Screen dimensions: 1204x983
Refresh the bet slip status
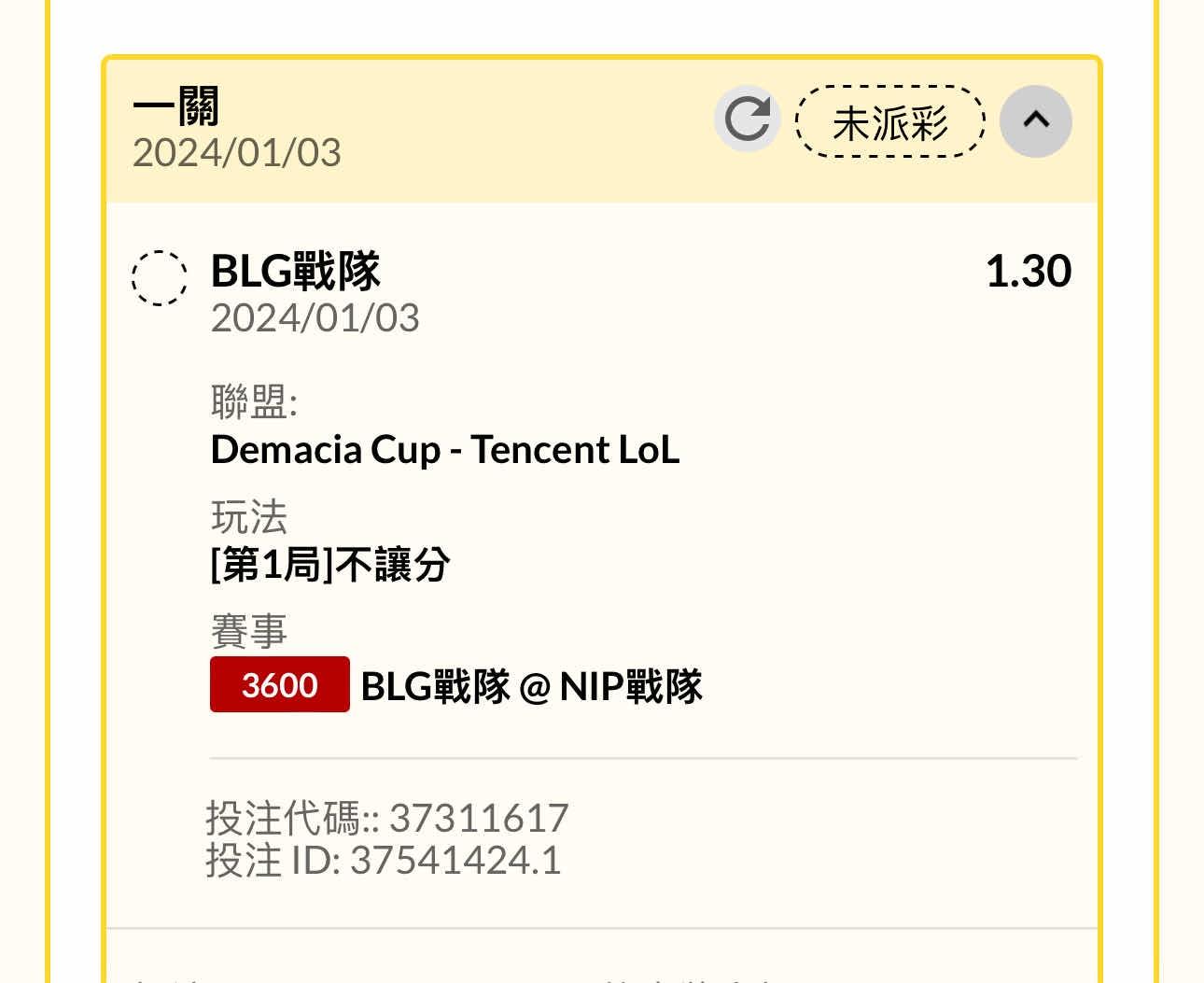[747, 119]
